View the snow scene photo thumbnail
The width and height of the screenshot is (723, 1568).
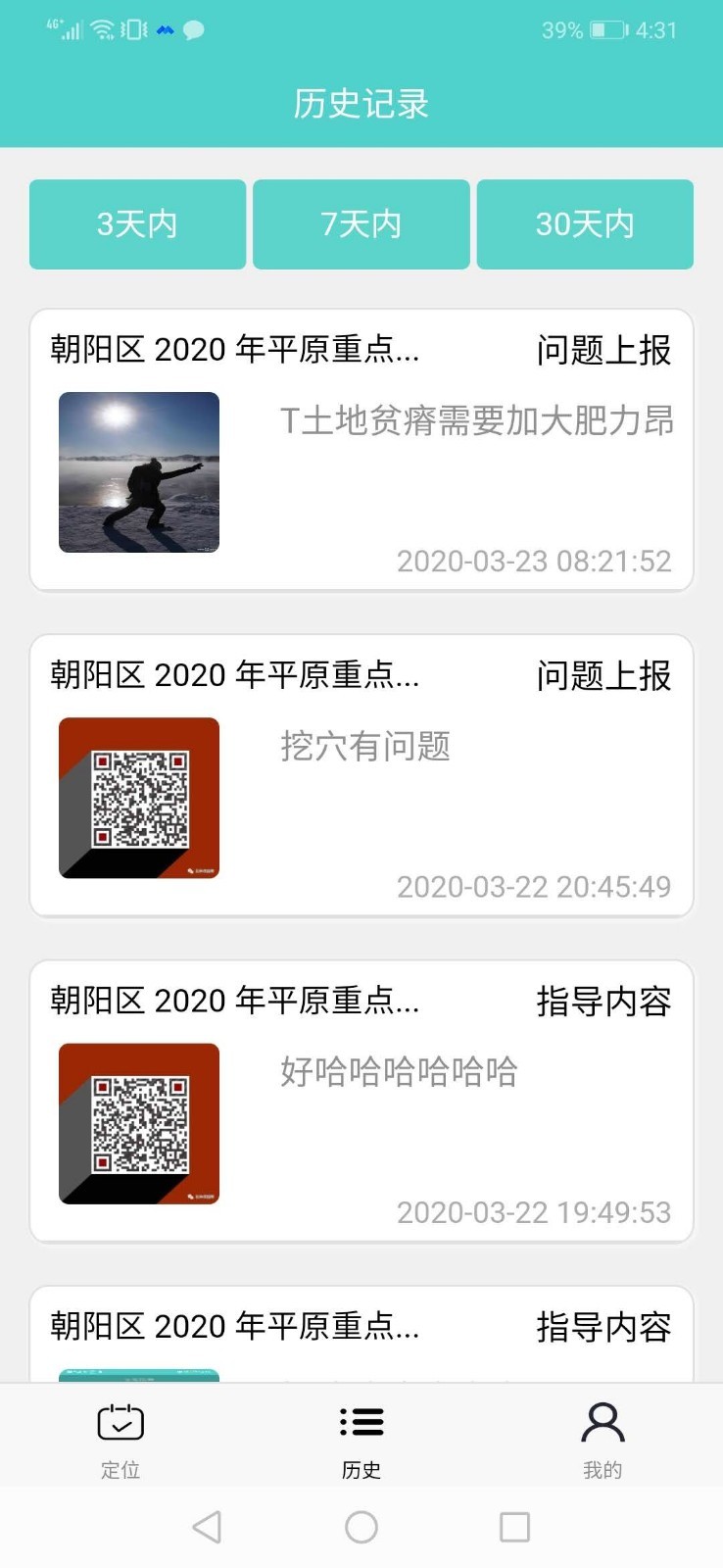138,472
